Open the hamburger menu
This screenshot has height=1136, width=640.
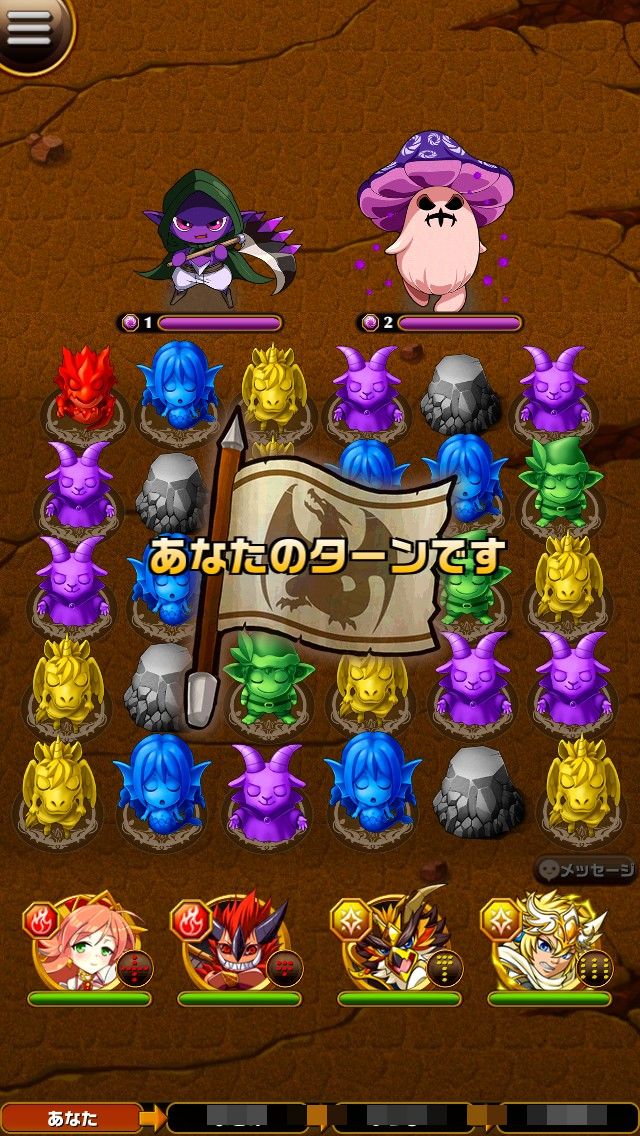(29, 28)
